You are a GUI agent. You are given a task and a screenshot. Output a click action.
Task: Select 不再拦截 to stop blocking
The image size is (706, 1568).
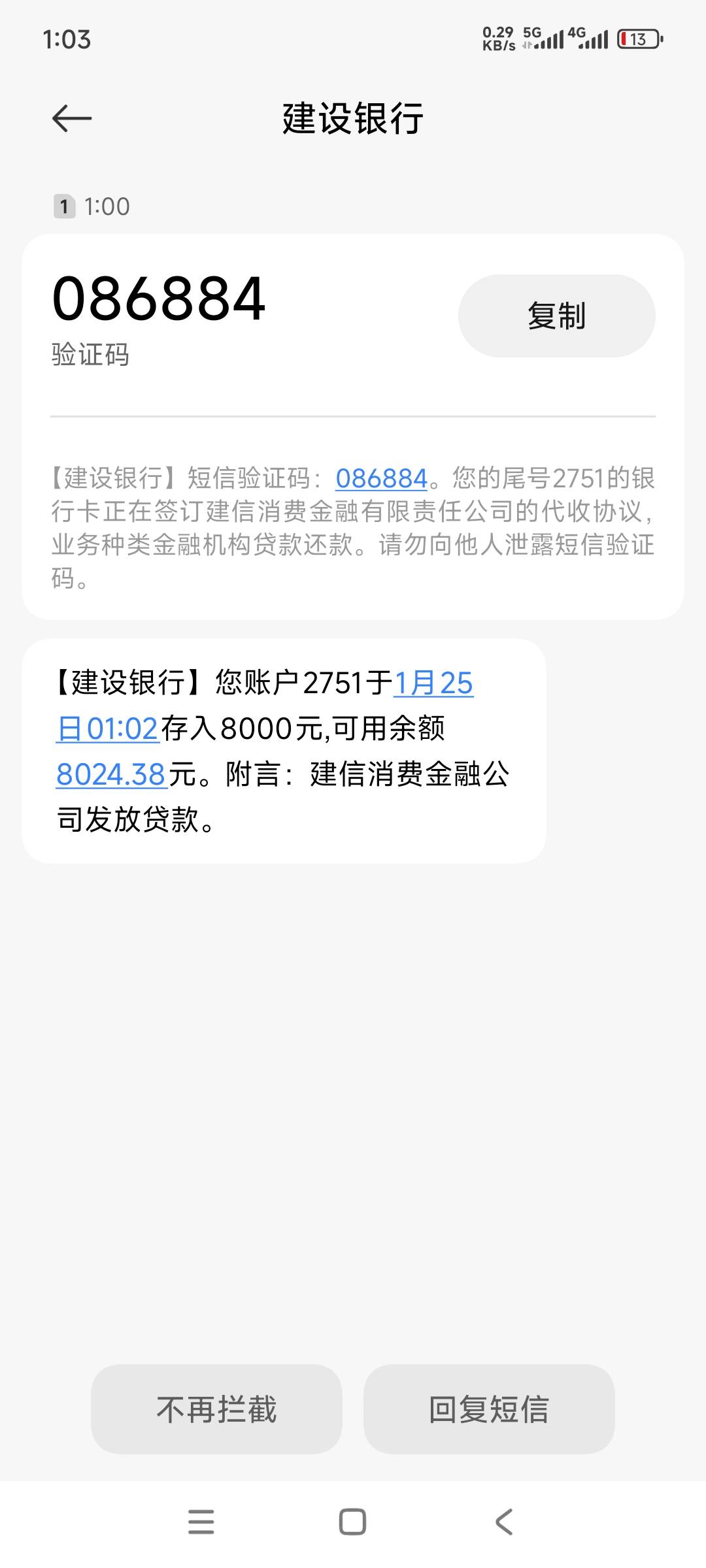216,1409
